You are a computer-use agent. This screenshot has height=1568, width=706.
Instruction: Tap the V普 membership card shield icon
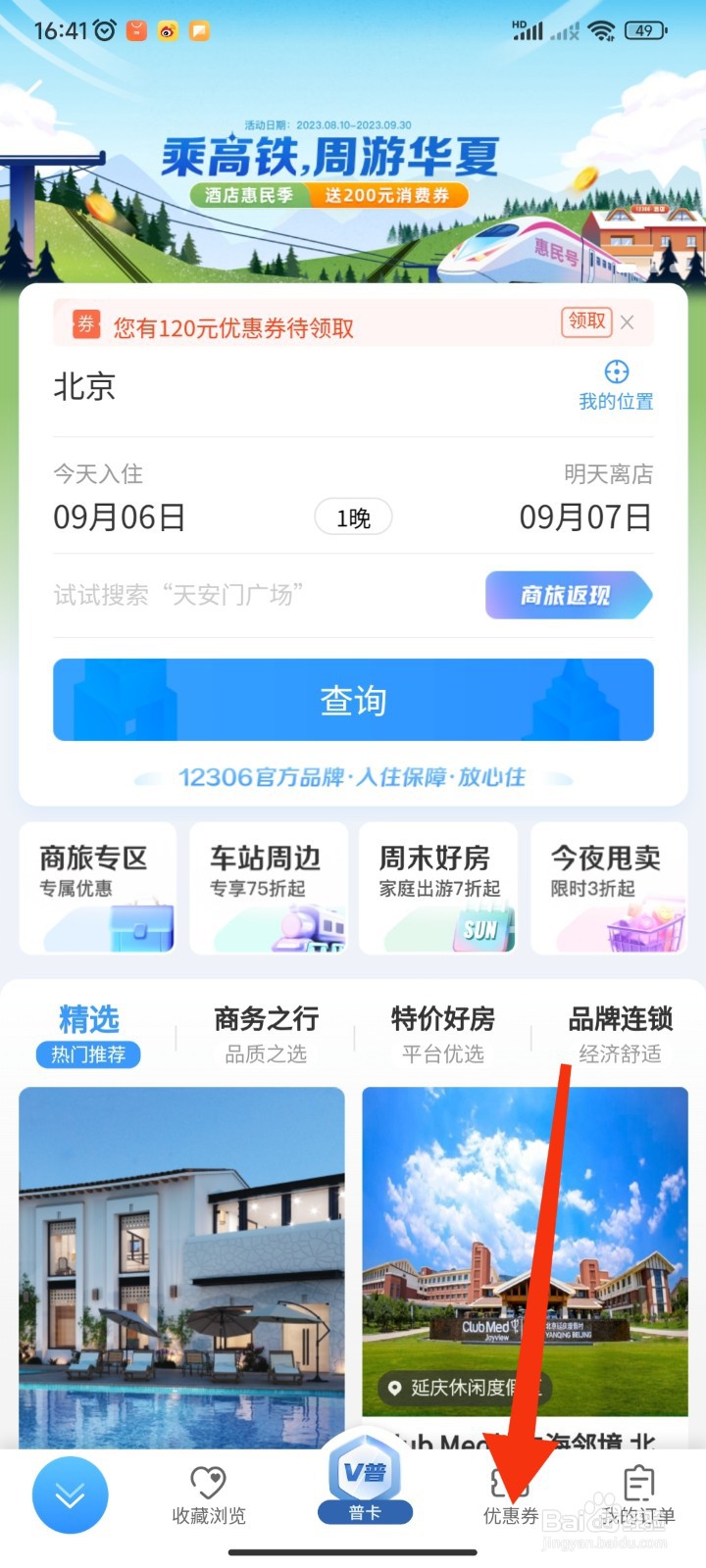(366, 1480)
